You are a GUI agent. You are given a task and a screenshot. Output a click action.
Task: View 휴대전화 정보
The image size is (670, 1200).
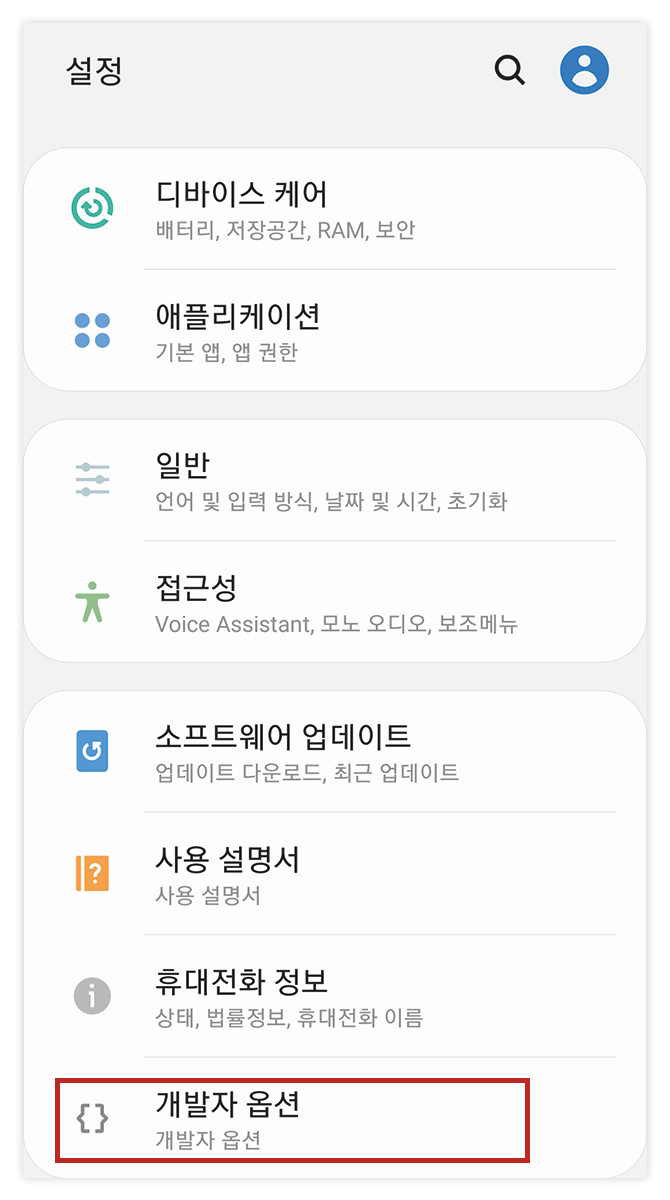pyautogui.click(x=335, y=996)
